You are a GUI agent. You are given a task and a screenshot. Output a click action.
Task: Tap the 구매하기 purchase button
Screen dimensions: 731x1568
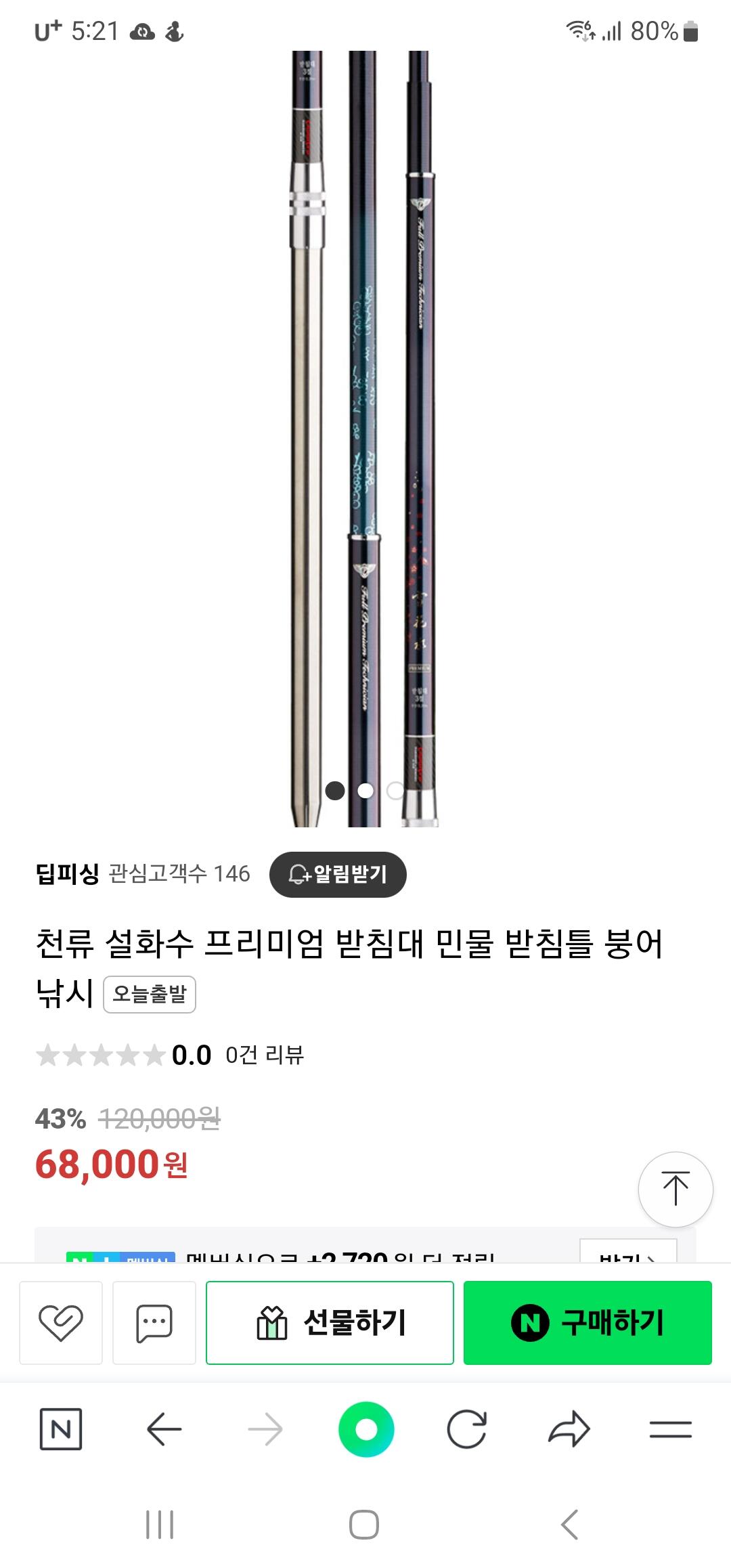coord(588,1322)
